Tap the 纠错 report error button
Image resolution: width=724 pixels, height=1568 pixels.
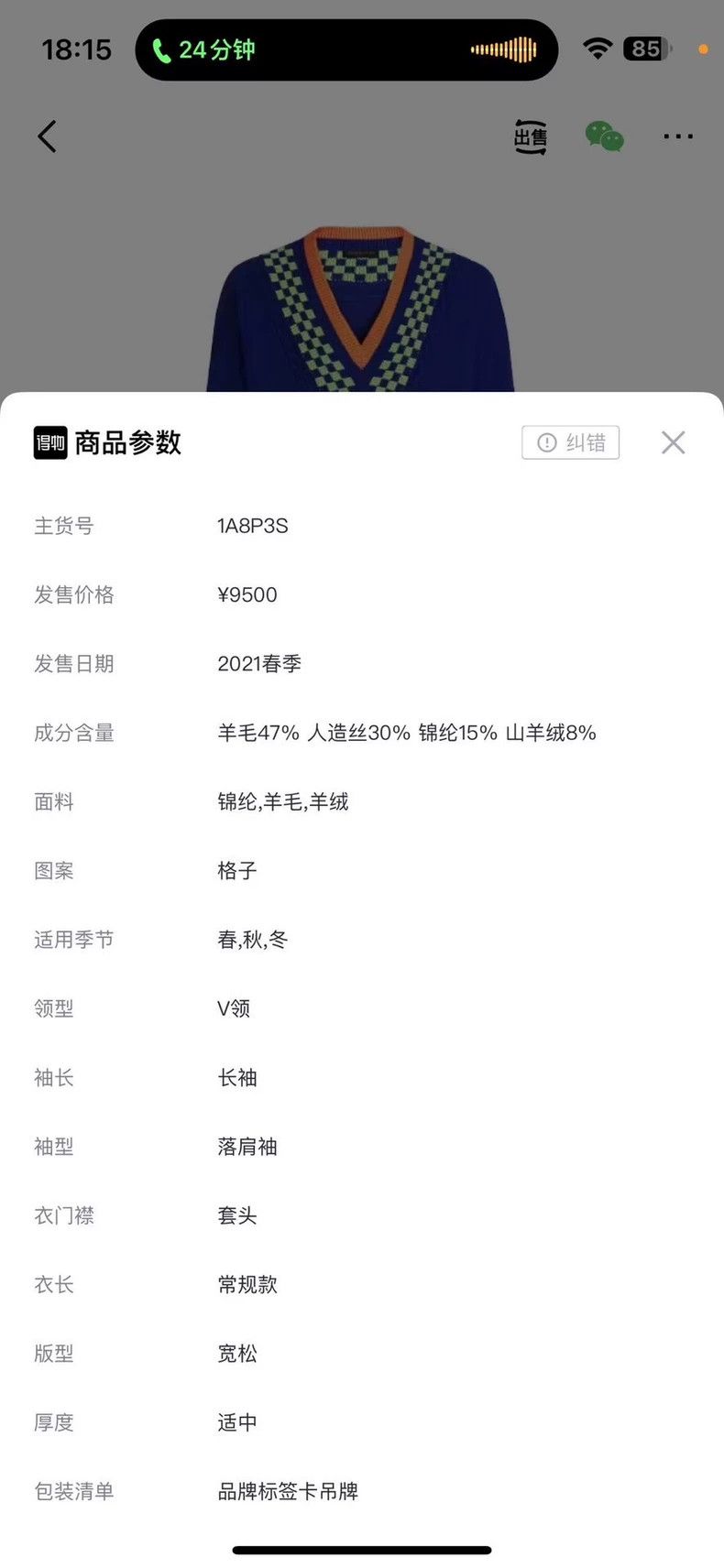[570, 442]
